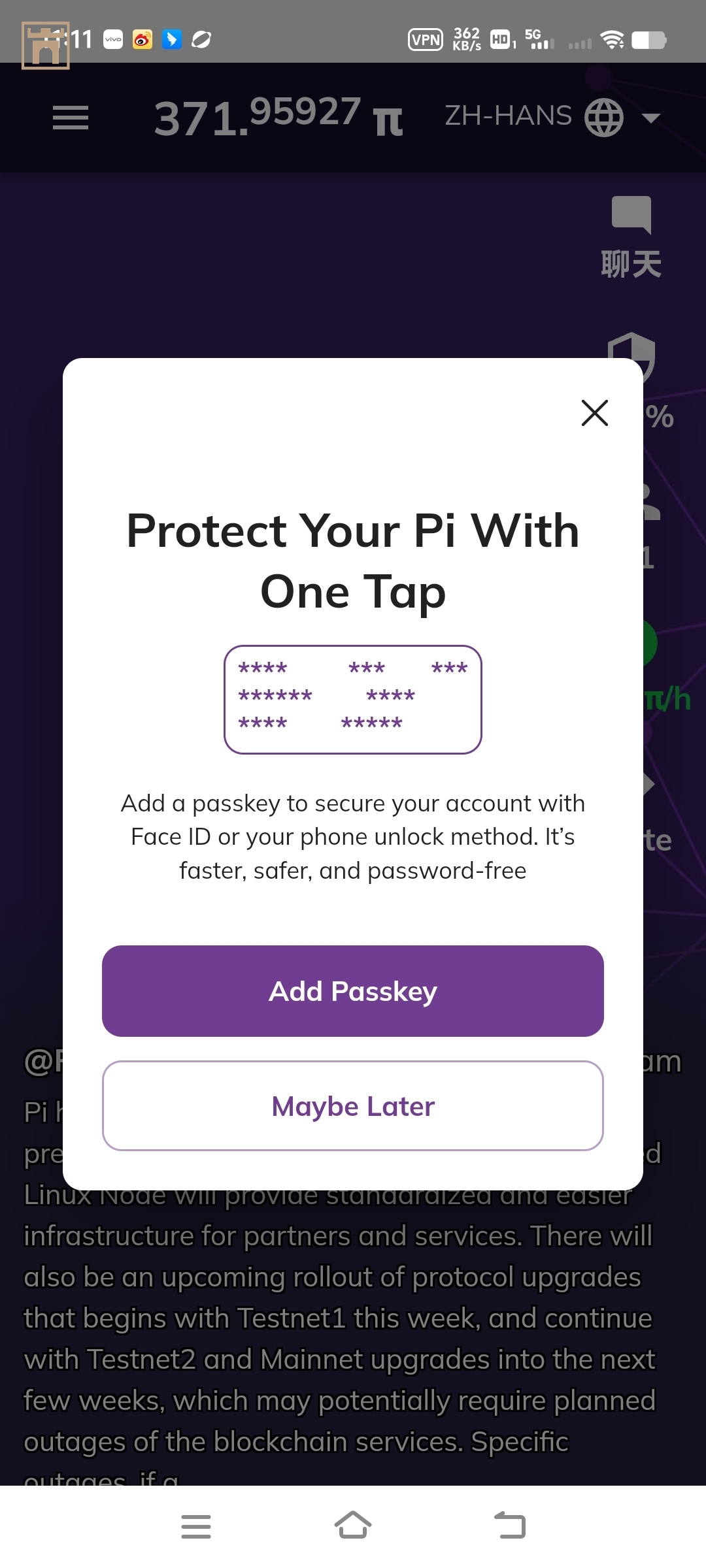The image size is (706, 1568).
Task: Close the passkey dialog
Action: click(594, 413)
